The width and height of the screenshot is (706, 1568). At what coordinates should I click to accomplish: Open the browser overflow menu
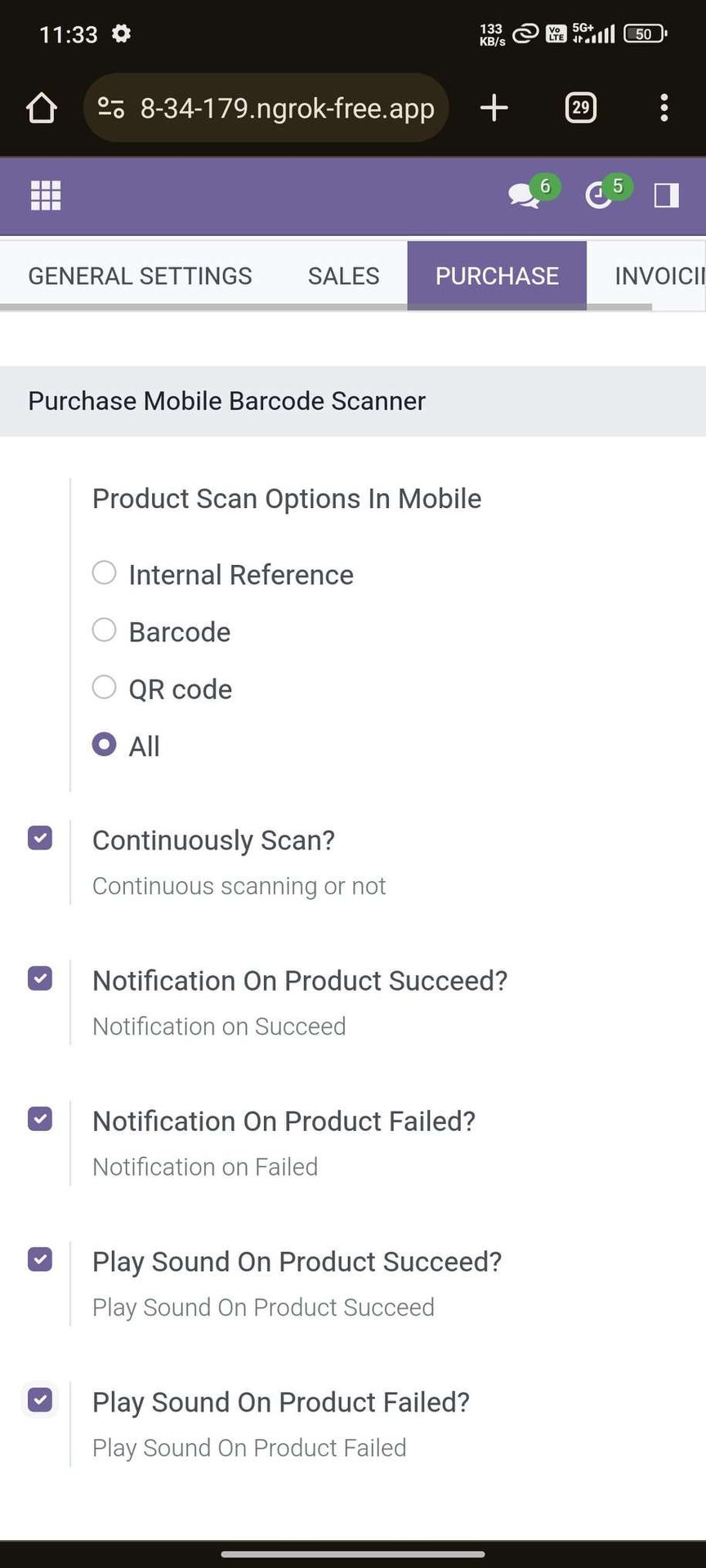(x=664, y=107)
